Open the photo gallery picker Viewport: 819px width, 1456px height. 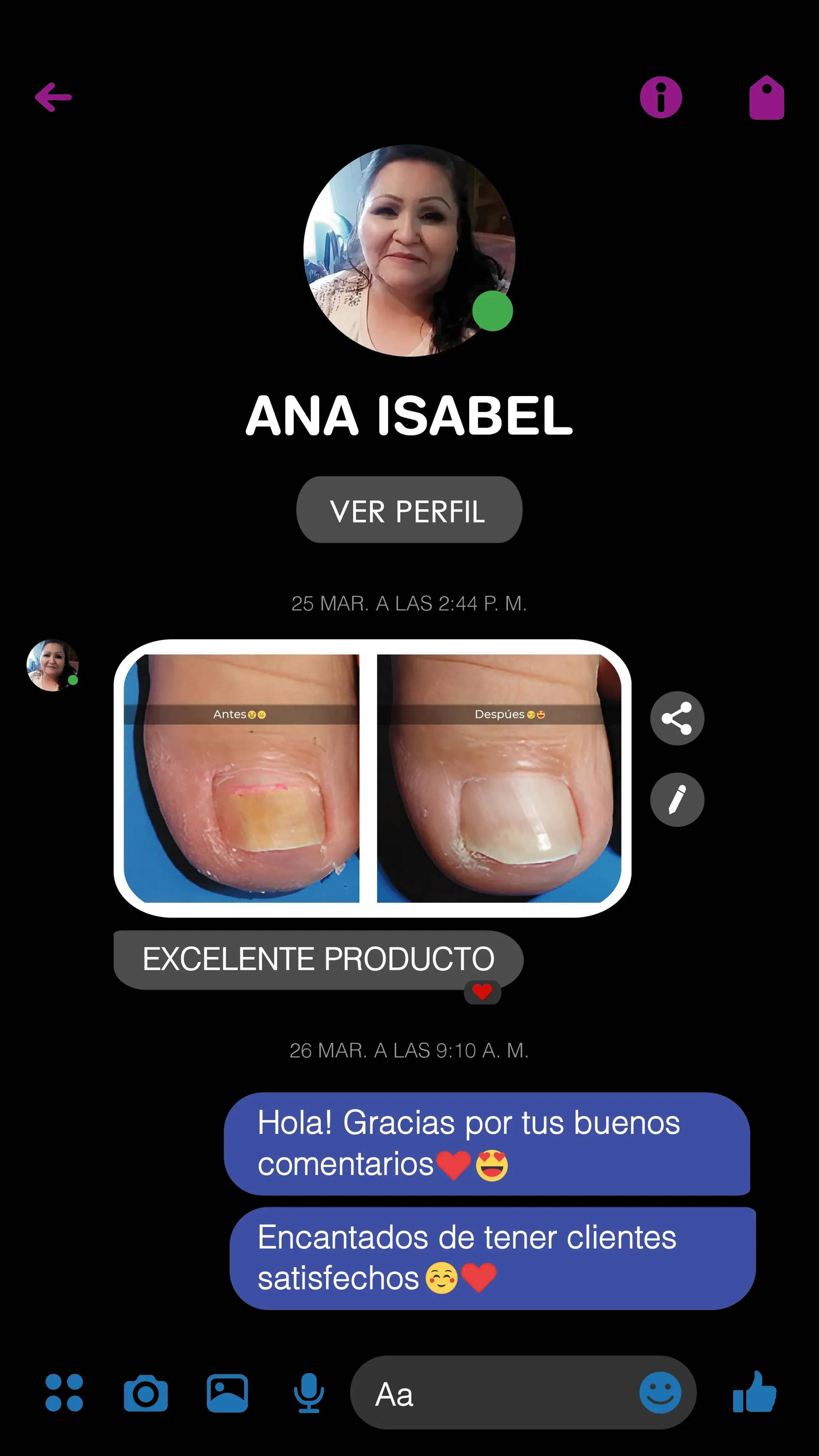coord(227,1393)
